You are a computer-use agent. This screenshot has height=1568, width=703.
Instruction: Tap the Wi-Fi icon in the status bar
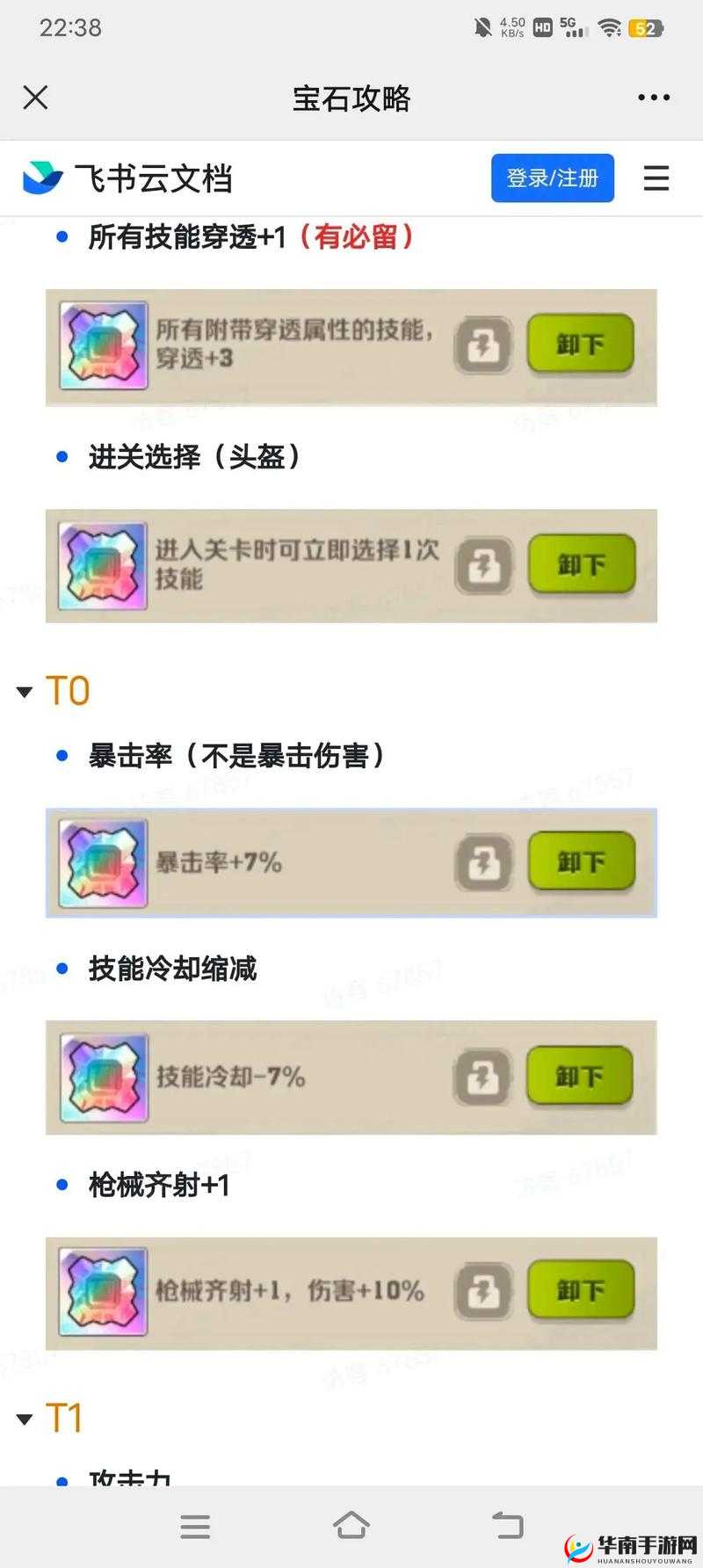610,27
